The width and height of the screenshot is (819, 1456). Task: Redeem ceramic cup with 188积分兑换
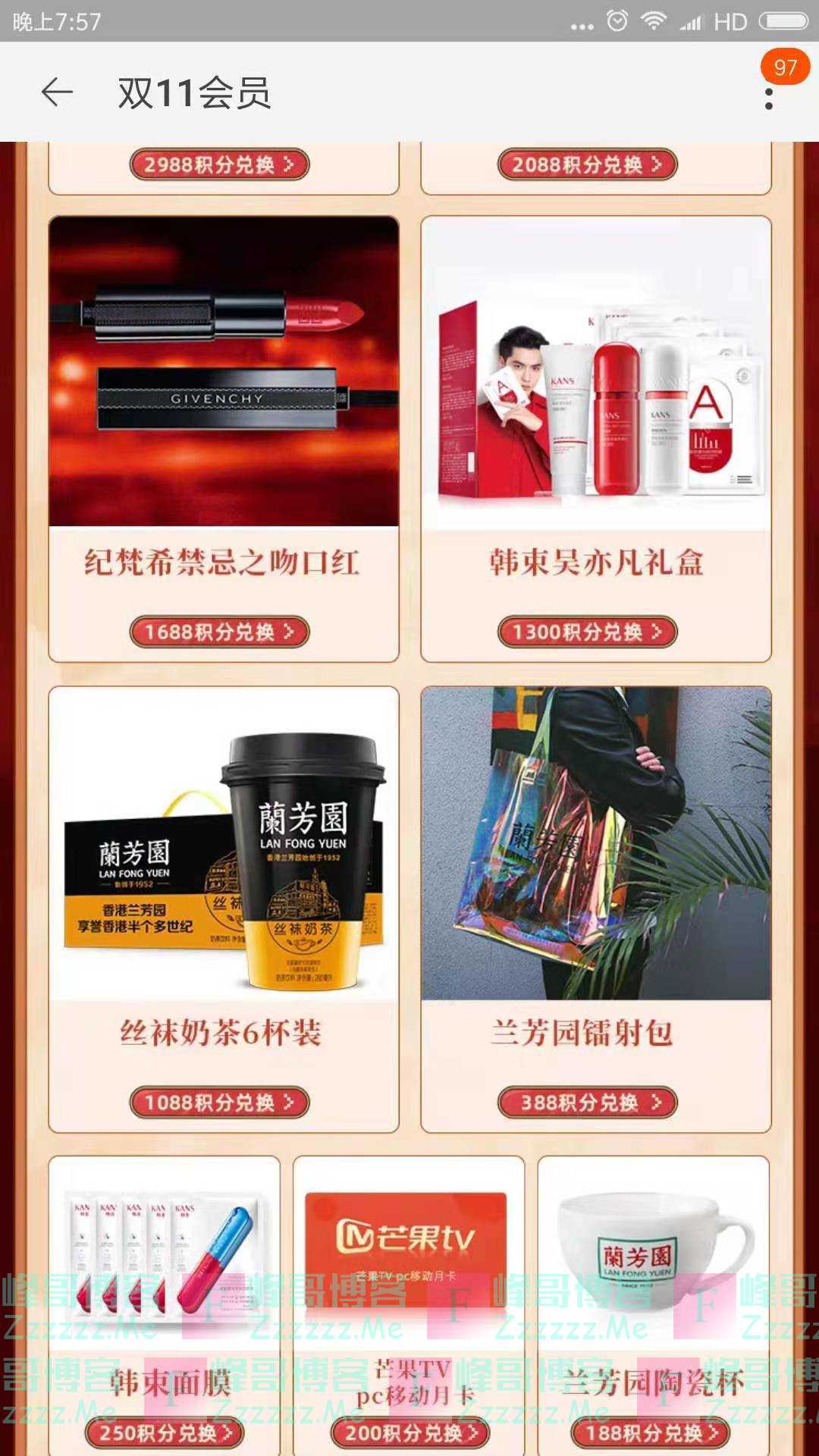coord(650,1432)
